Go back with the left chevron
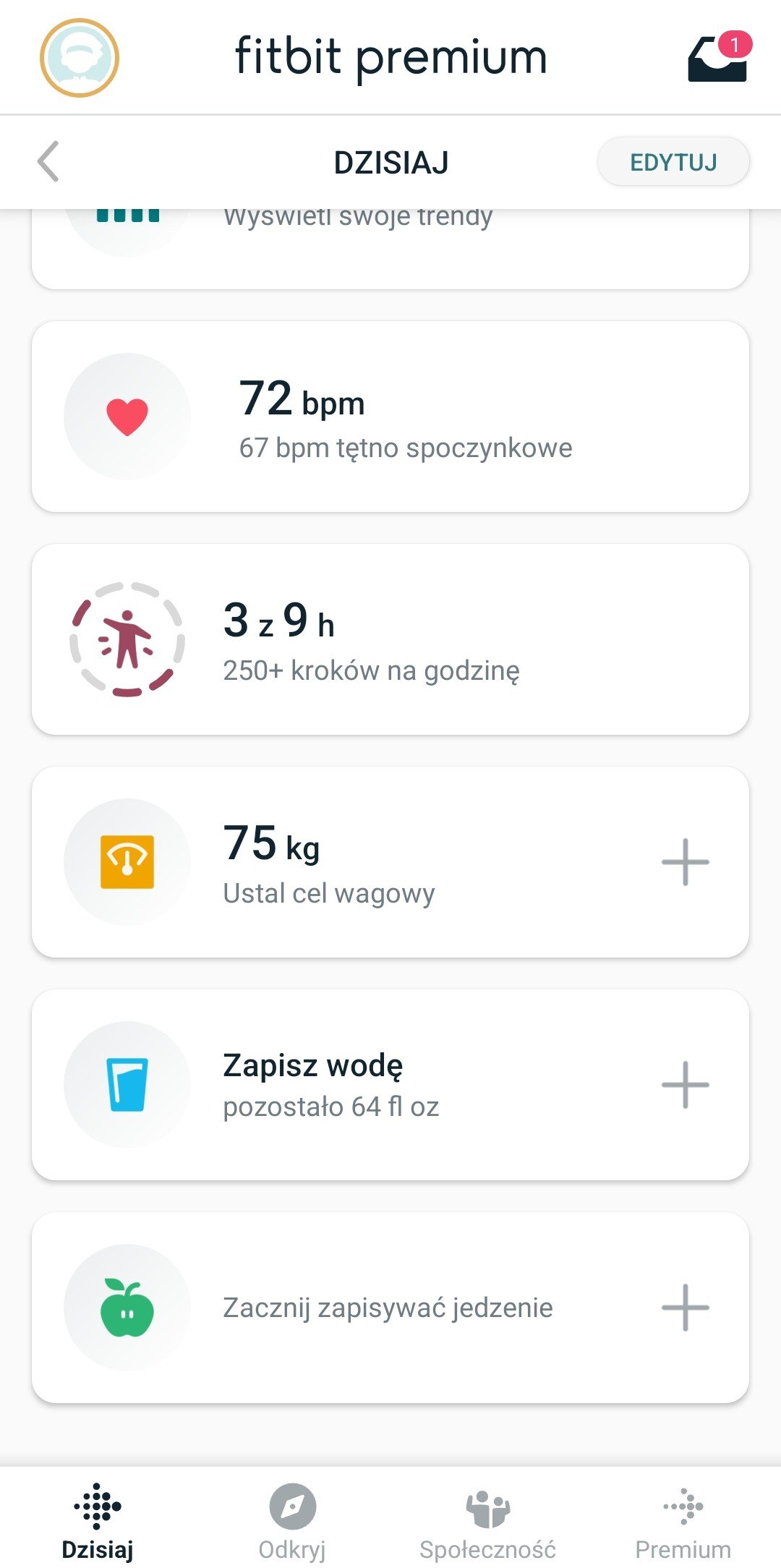This screenshot has width=781, height=1568. point(48,161)
